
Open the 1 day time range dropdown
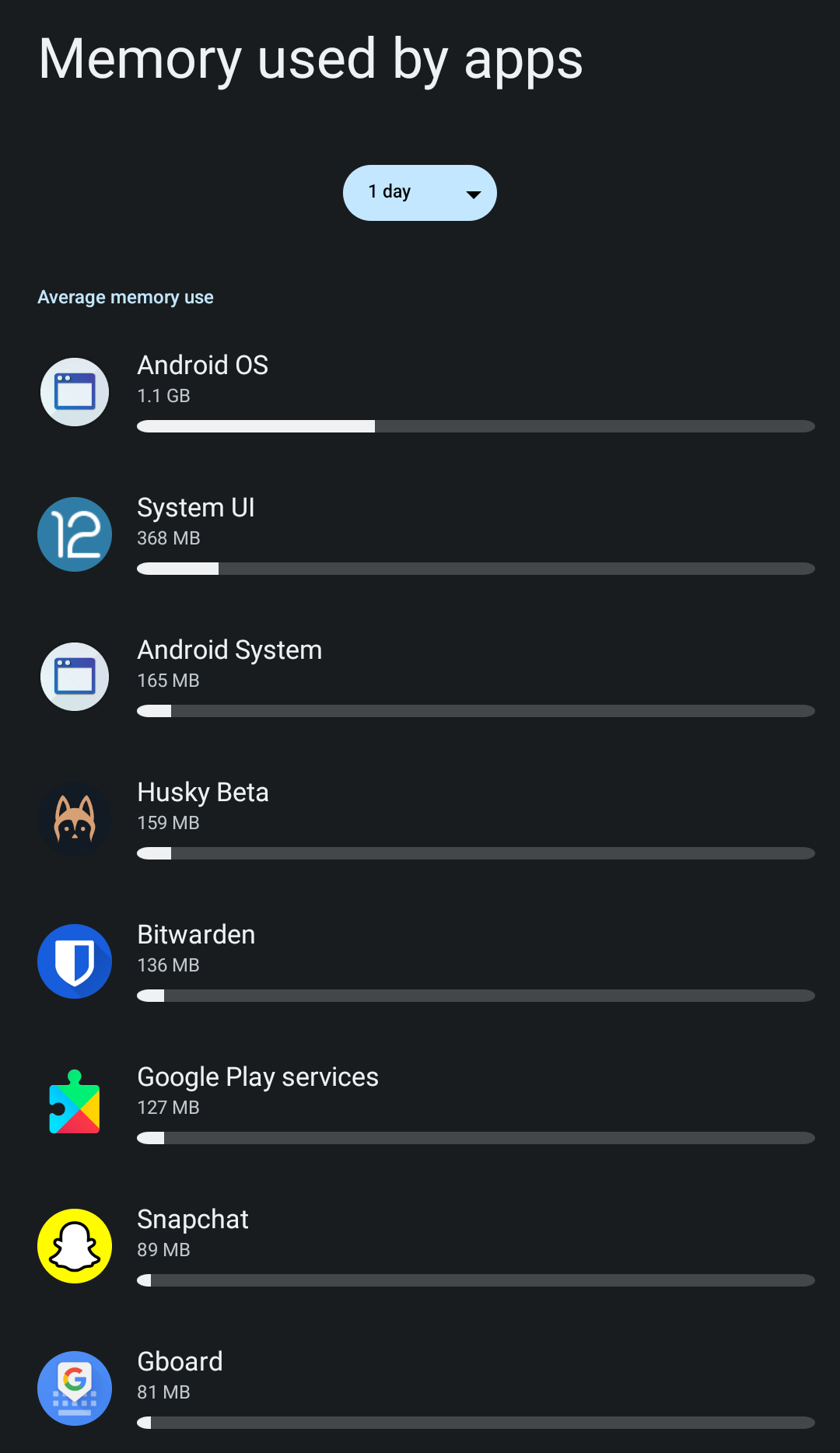(419, 193)
